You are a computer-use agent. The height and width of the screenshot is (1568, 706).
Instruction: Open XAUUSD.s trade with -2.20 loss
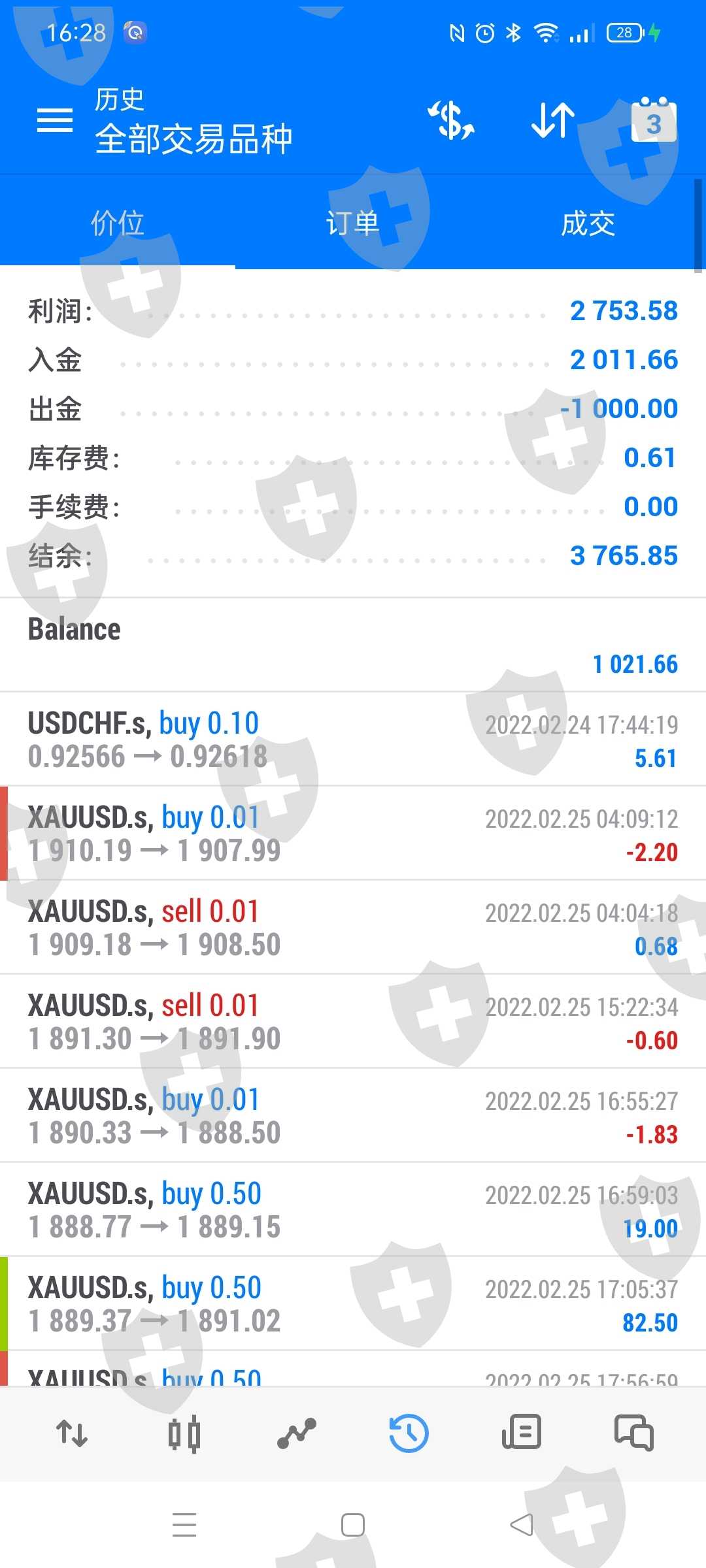tap(353, 834)
